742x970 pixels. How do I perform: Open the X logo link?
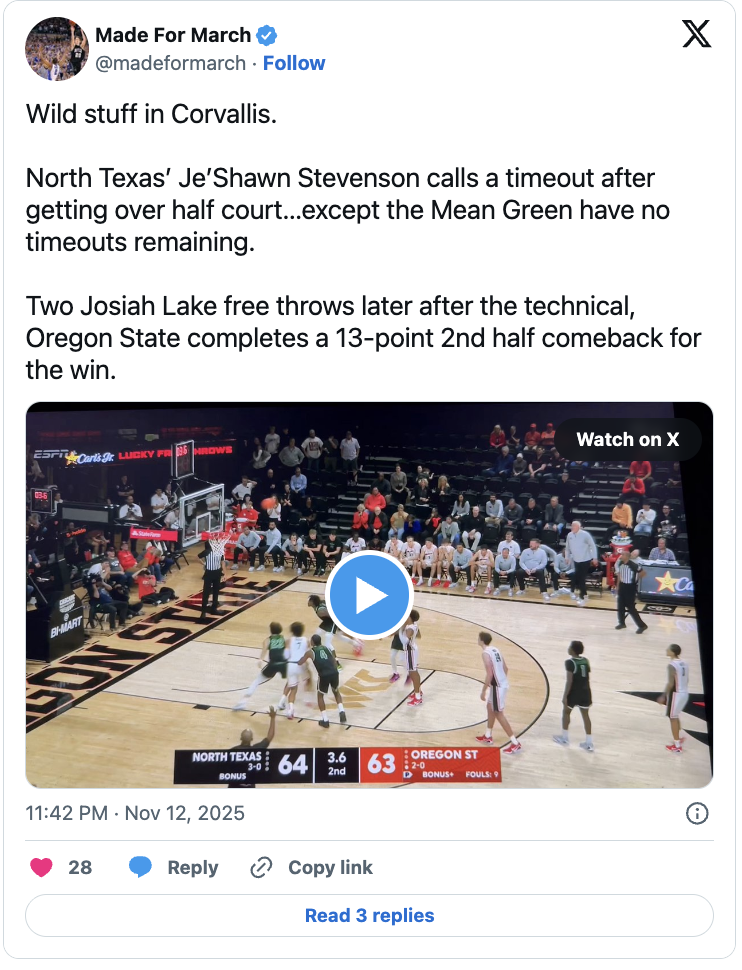click(x=696, y=35)
